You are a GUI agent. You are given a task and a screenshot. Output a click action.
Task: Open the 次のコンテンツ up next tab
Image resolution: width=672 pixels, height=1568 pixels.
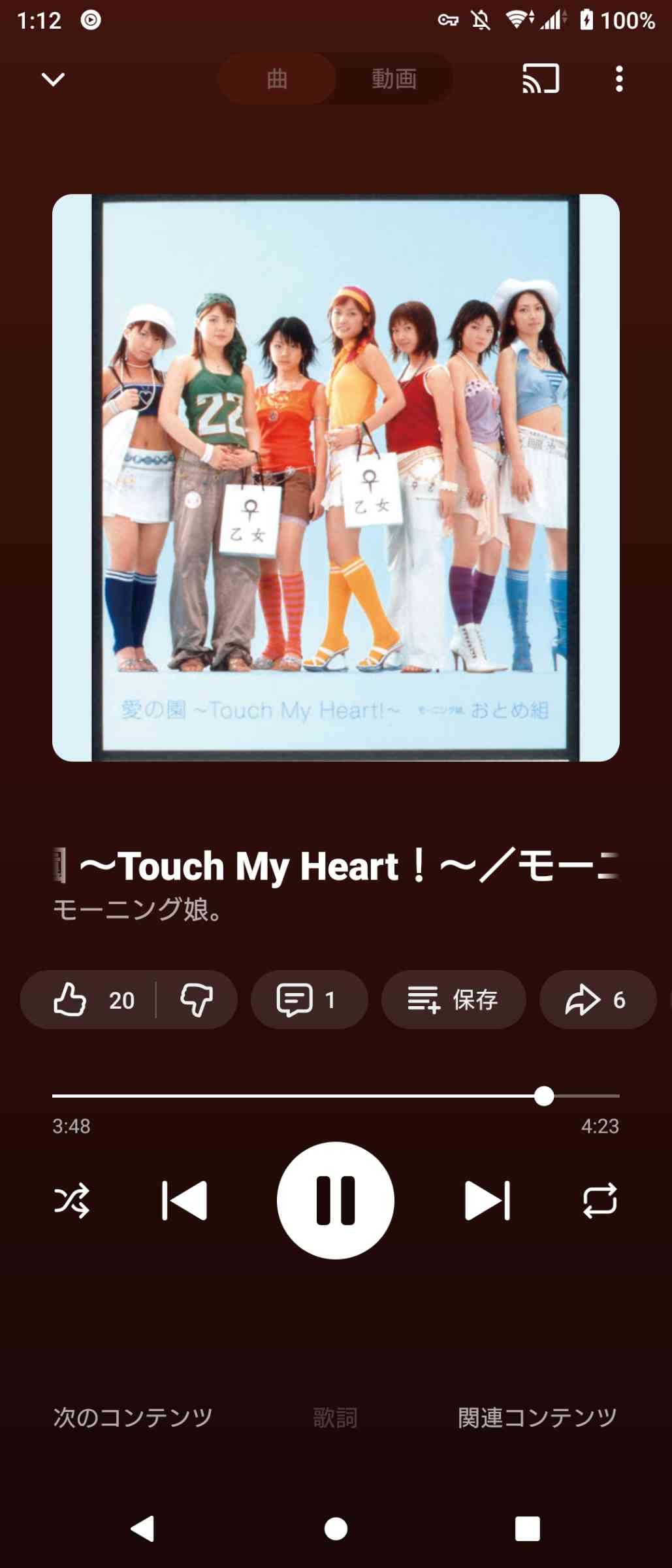(133, 1417)
